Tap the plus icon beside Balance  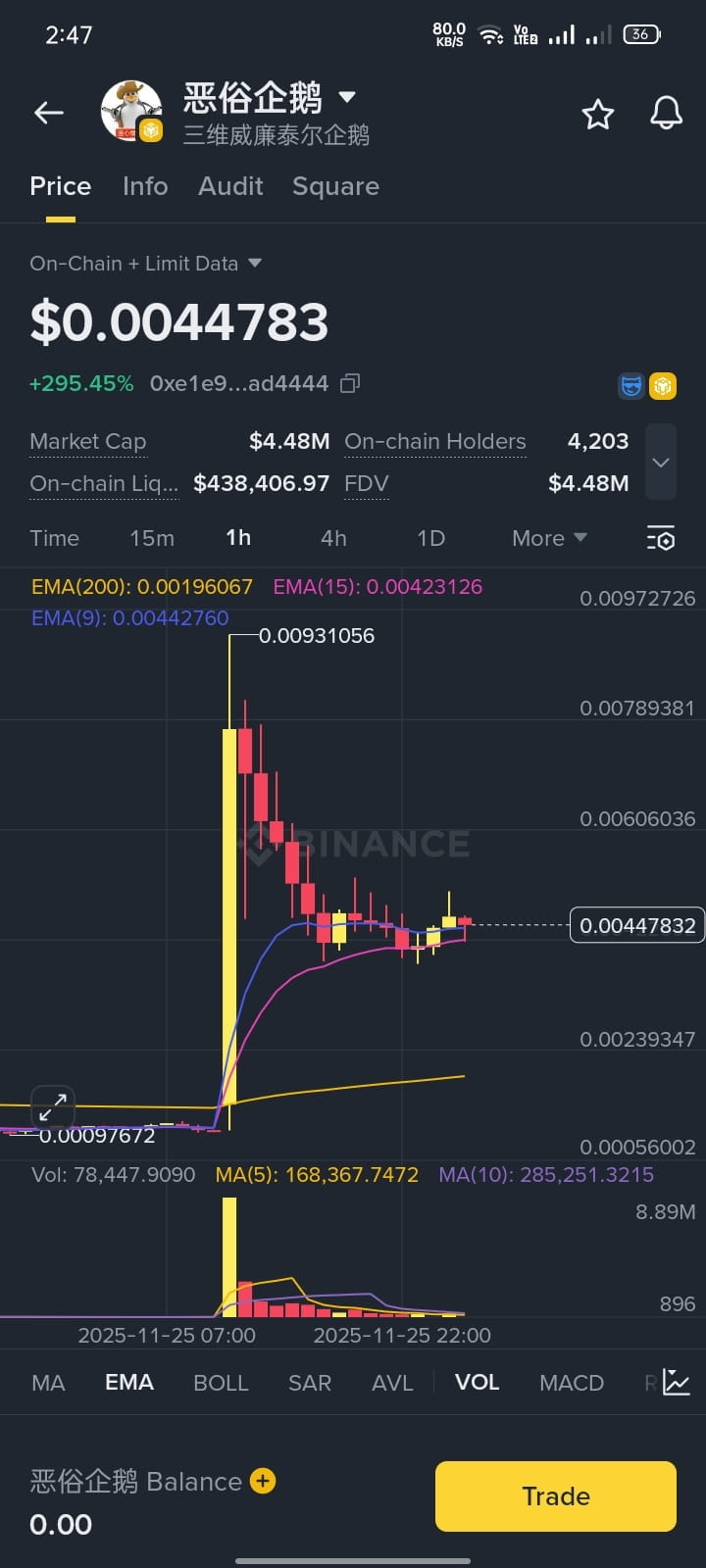[263, 1481]
